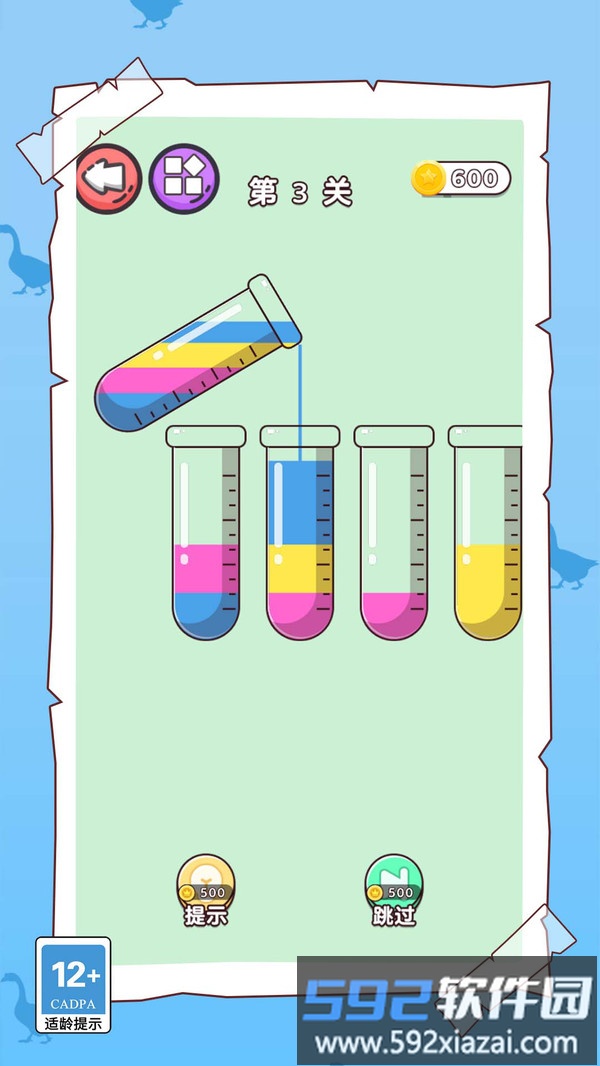Open the purple level select grid
The width and height of the screenshot is (600, 1066).
click(183, 179)
